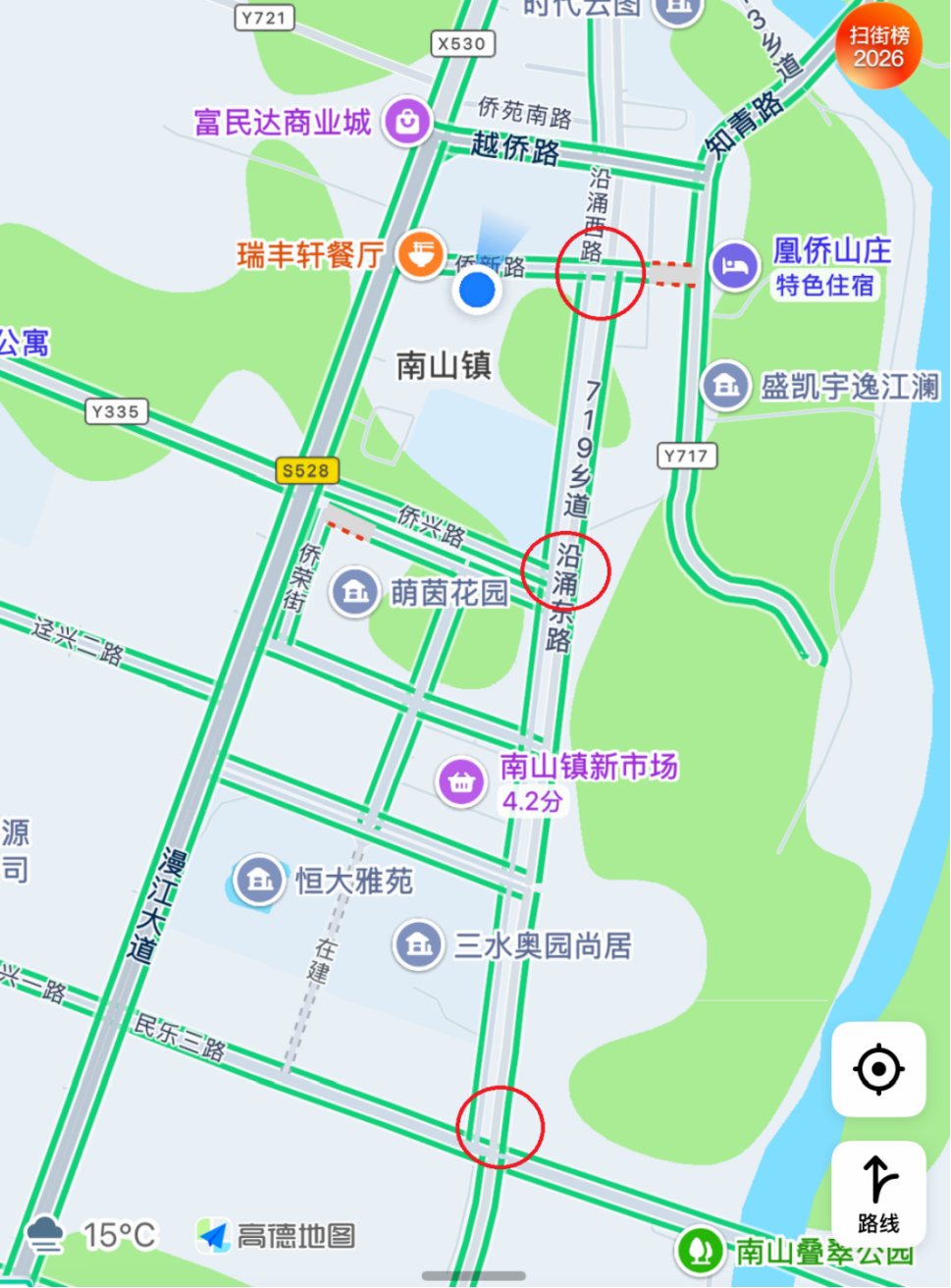Viewport: 951px width, 1288px height.
Task: Open the 萌茵花园 residence marker
Action: (x=354, y=592)
